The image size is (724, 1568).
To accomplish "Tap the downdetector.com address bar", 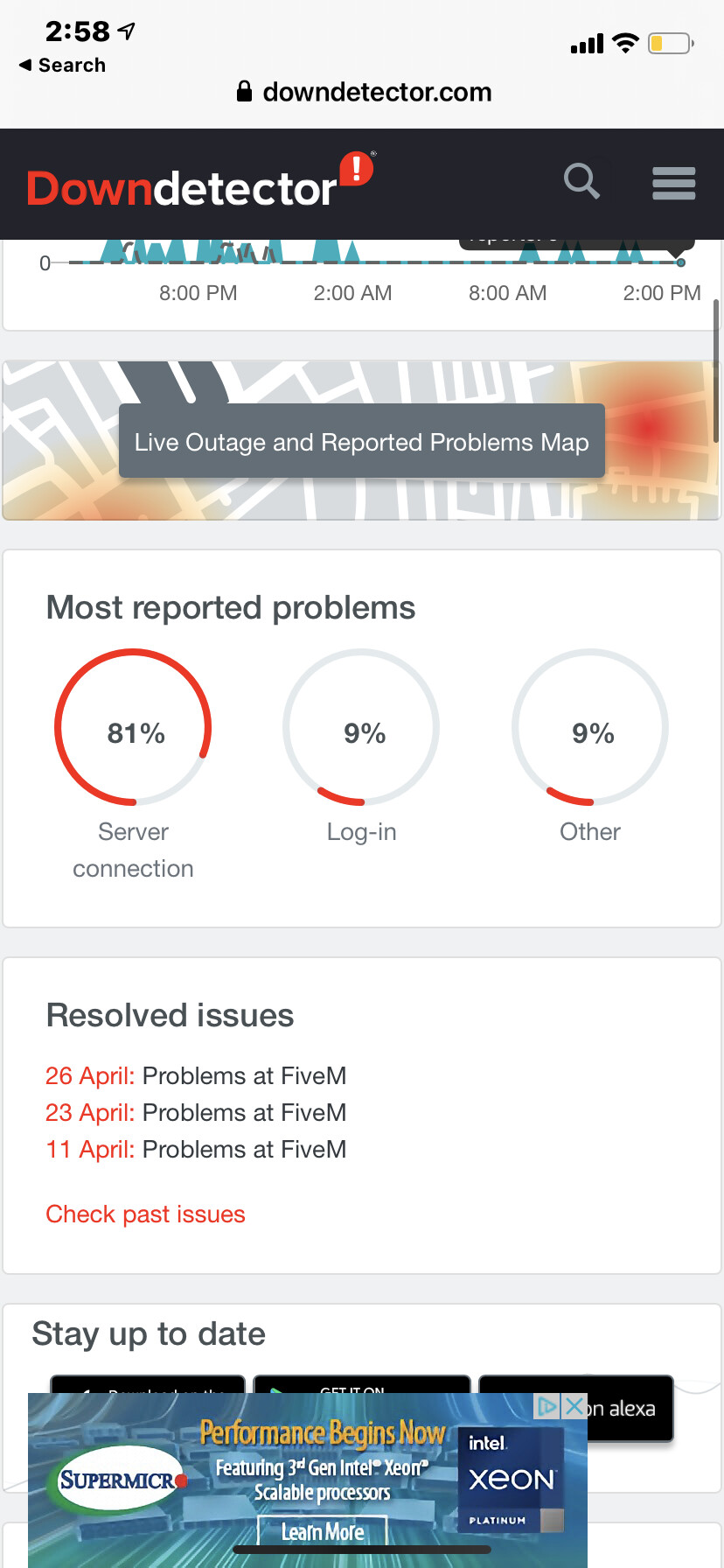I will [x=364, y=92].
